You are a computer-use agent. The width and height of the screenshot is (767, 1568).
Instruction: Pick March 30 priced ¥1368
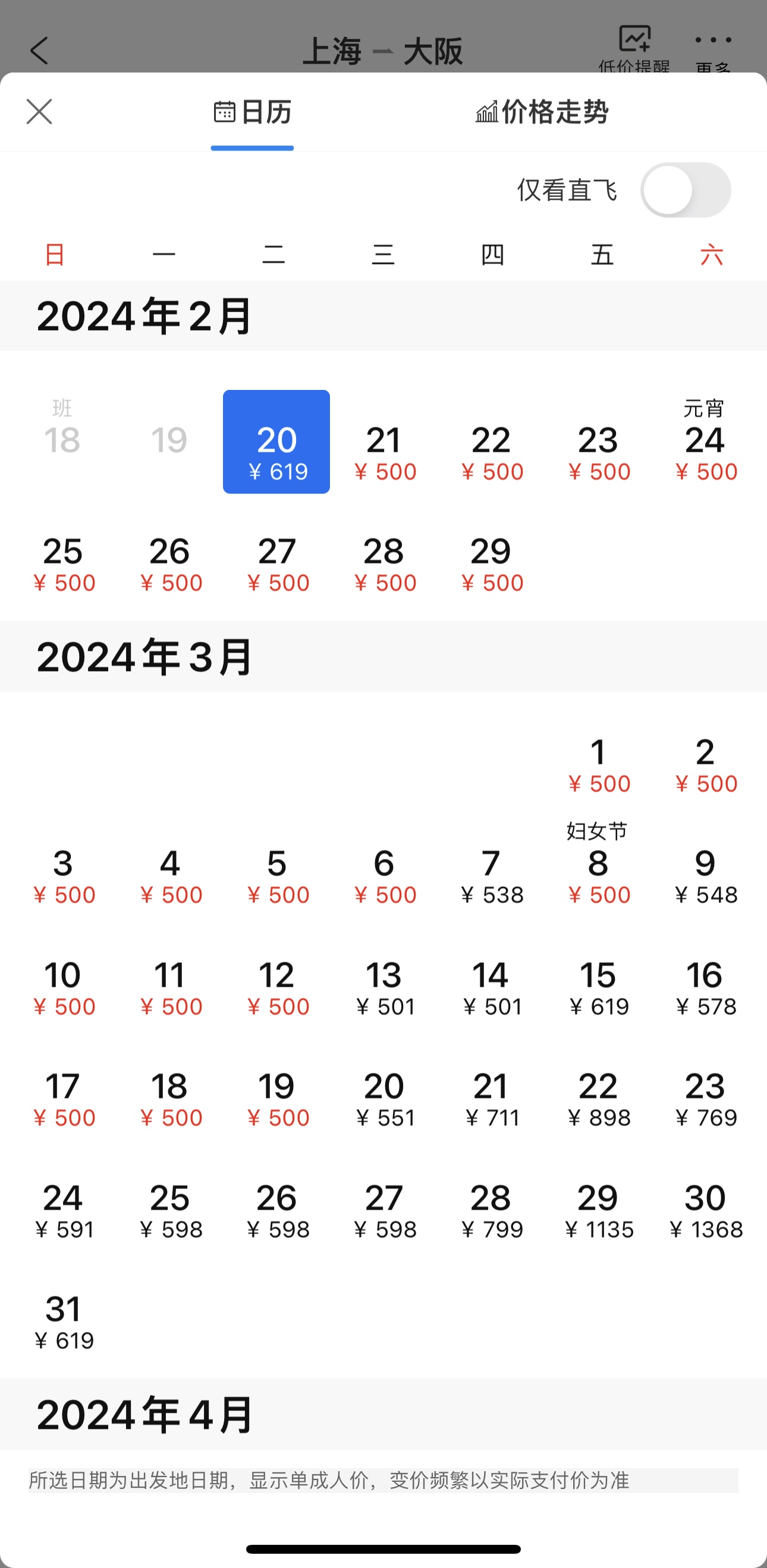point(705,1211)
